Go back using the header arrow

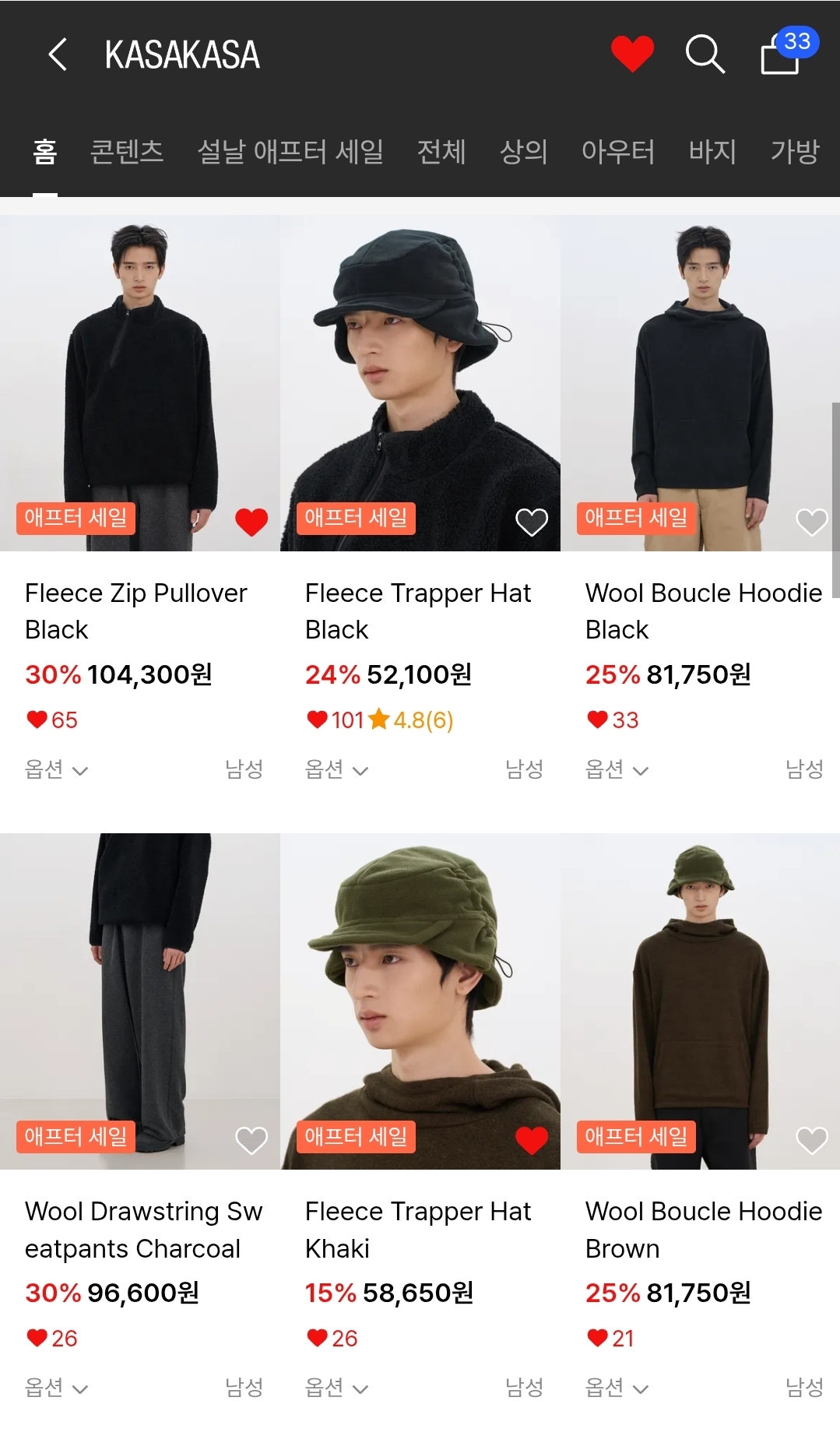(x=58, y=55)
